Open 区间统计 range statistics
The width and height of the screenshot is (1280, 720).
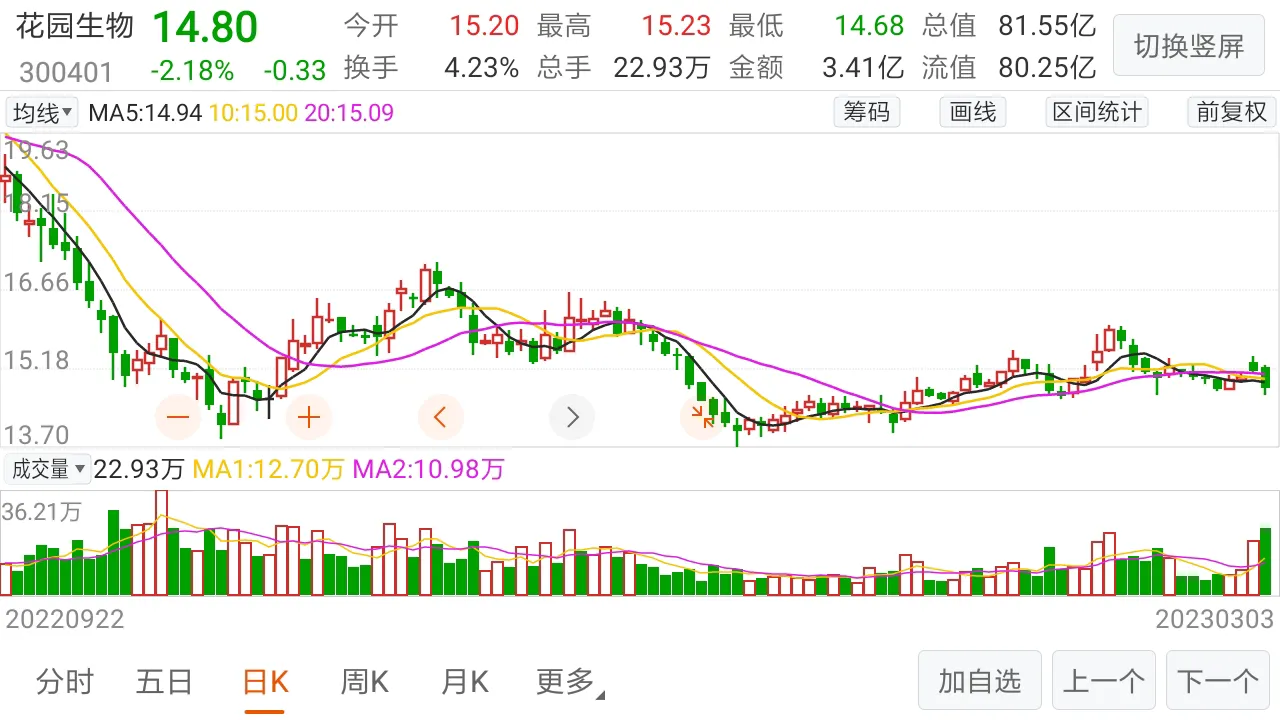pos(1096,112)
